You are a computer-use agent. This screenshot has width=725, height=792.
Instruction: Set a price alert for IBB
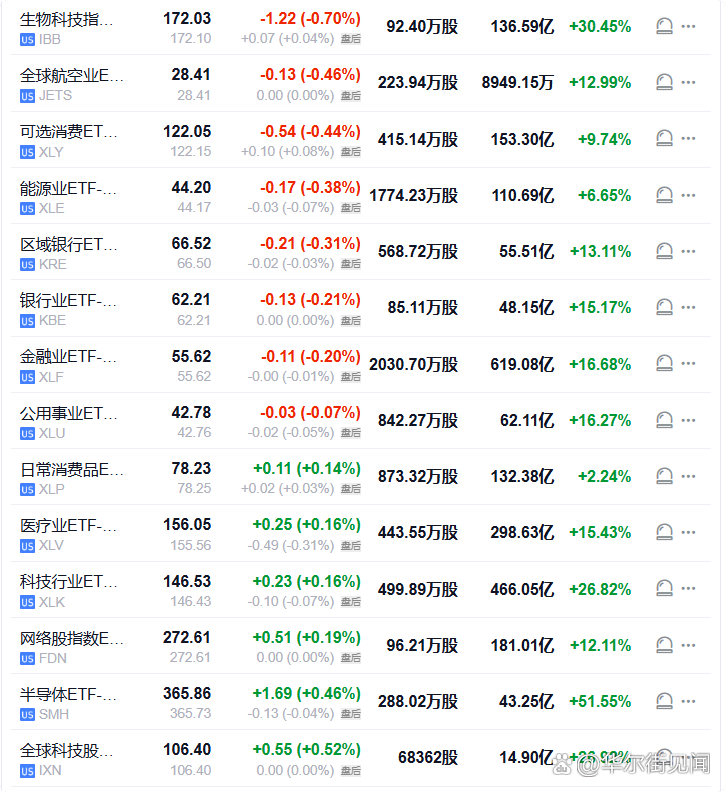664,27
